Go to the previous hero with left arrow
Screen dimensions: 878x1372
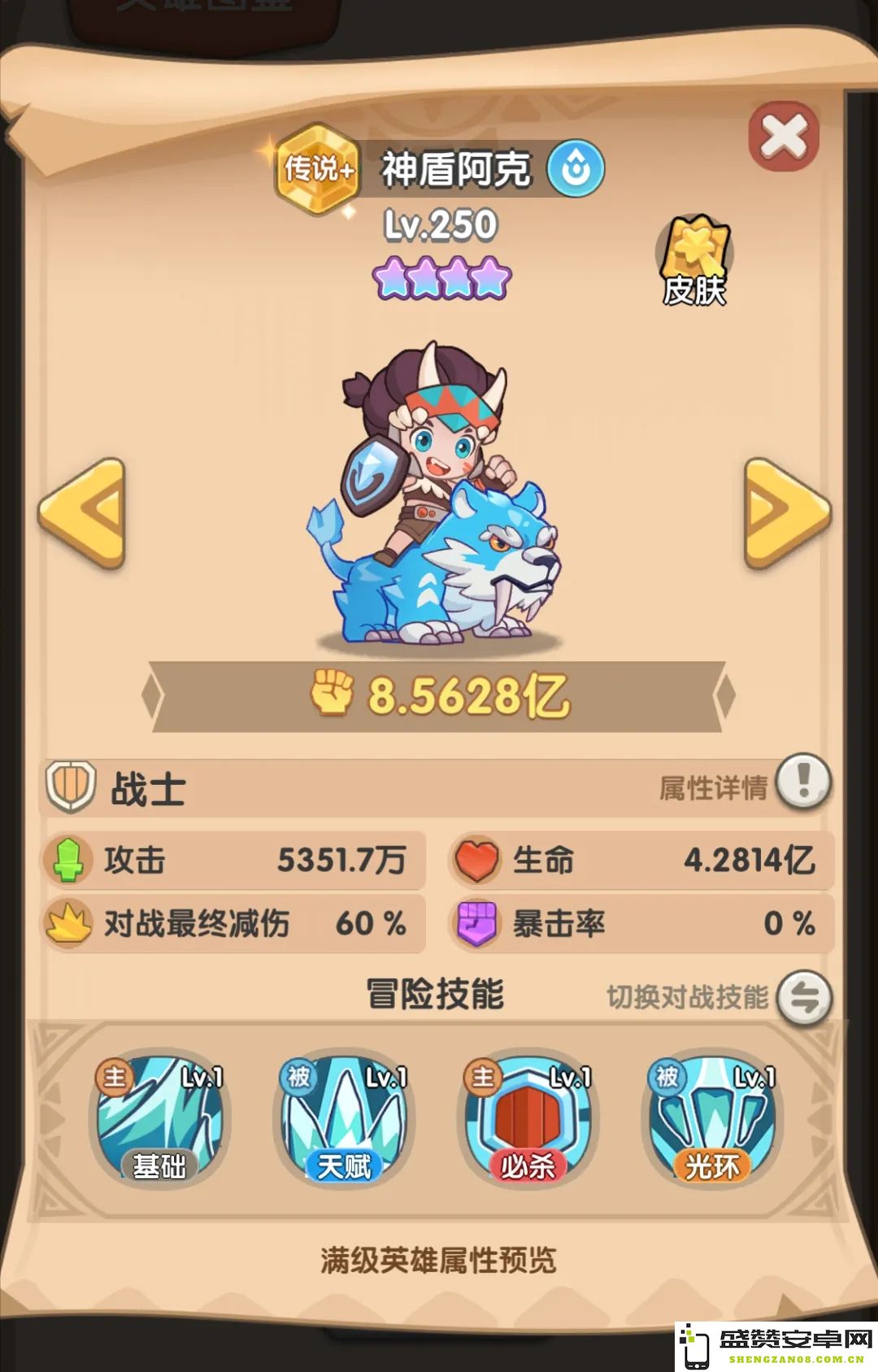84,513
